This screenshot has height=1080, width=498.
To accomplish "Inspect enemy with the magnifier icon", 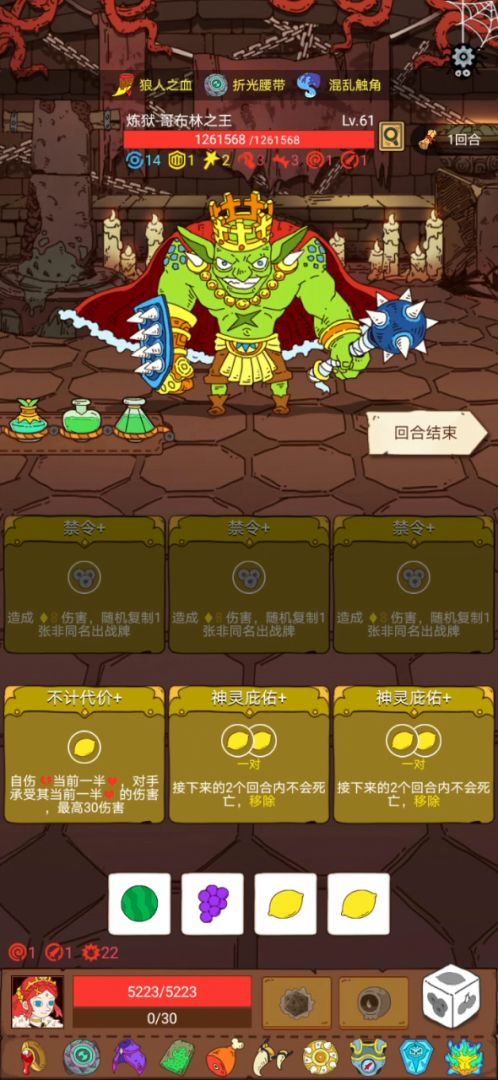I will (x=391, y=136).
